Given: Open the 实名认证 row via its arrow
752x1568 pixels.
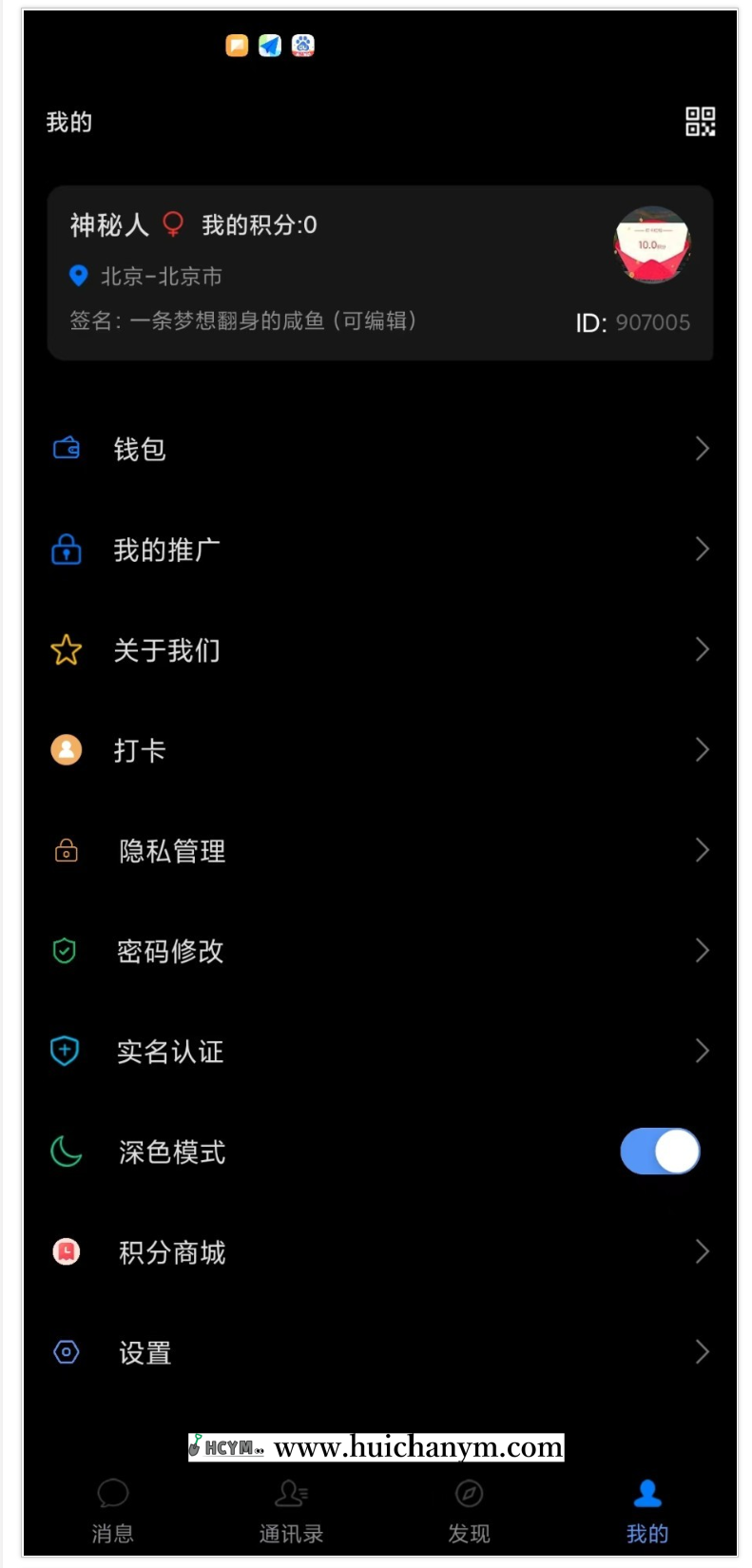Looking at the screenshot, I should (702, 1052).
